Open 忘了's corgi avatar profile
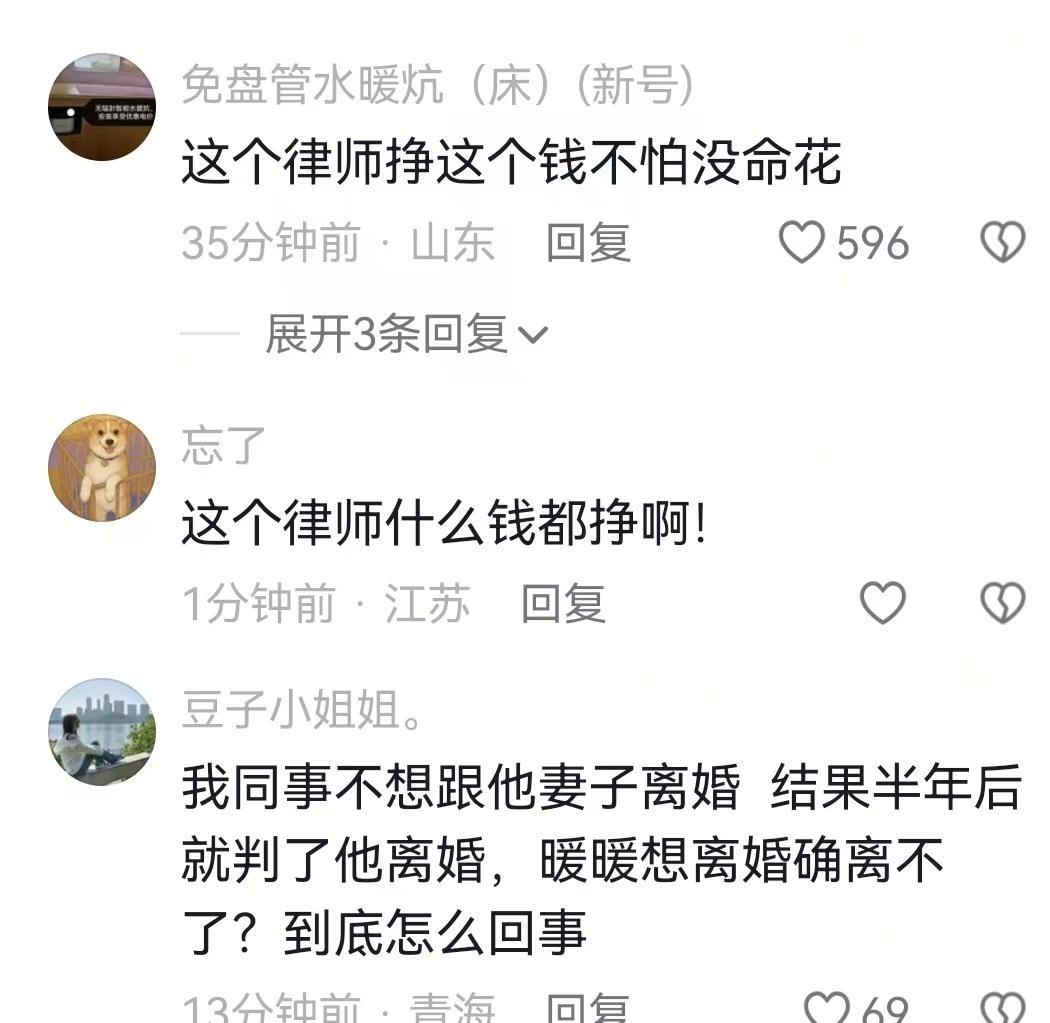Viewport: 1050px width, 1023px height. coord(102,467)
